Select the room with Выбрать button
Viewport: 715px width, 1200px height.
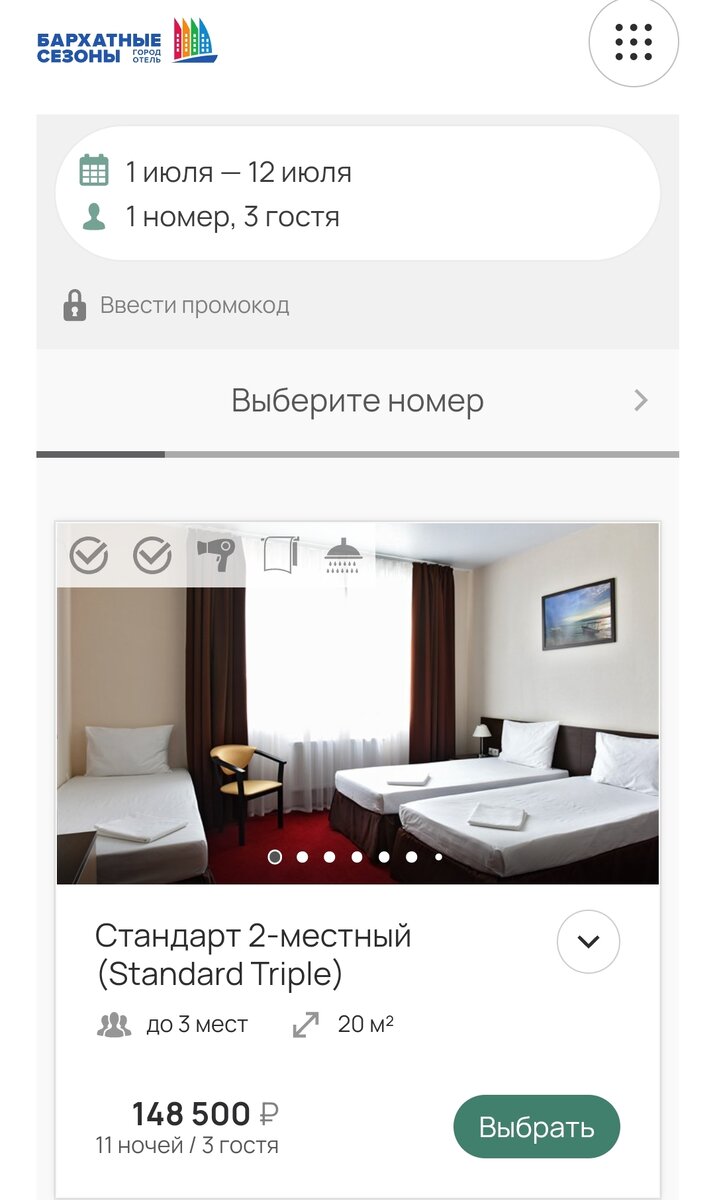(537, 1127)
